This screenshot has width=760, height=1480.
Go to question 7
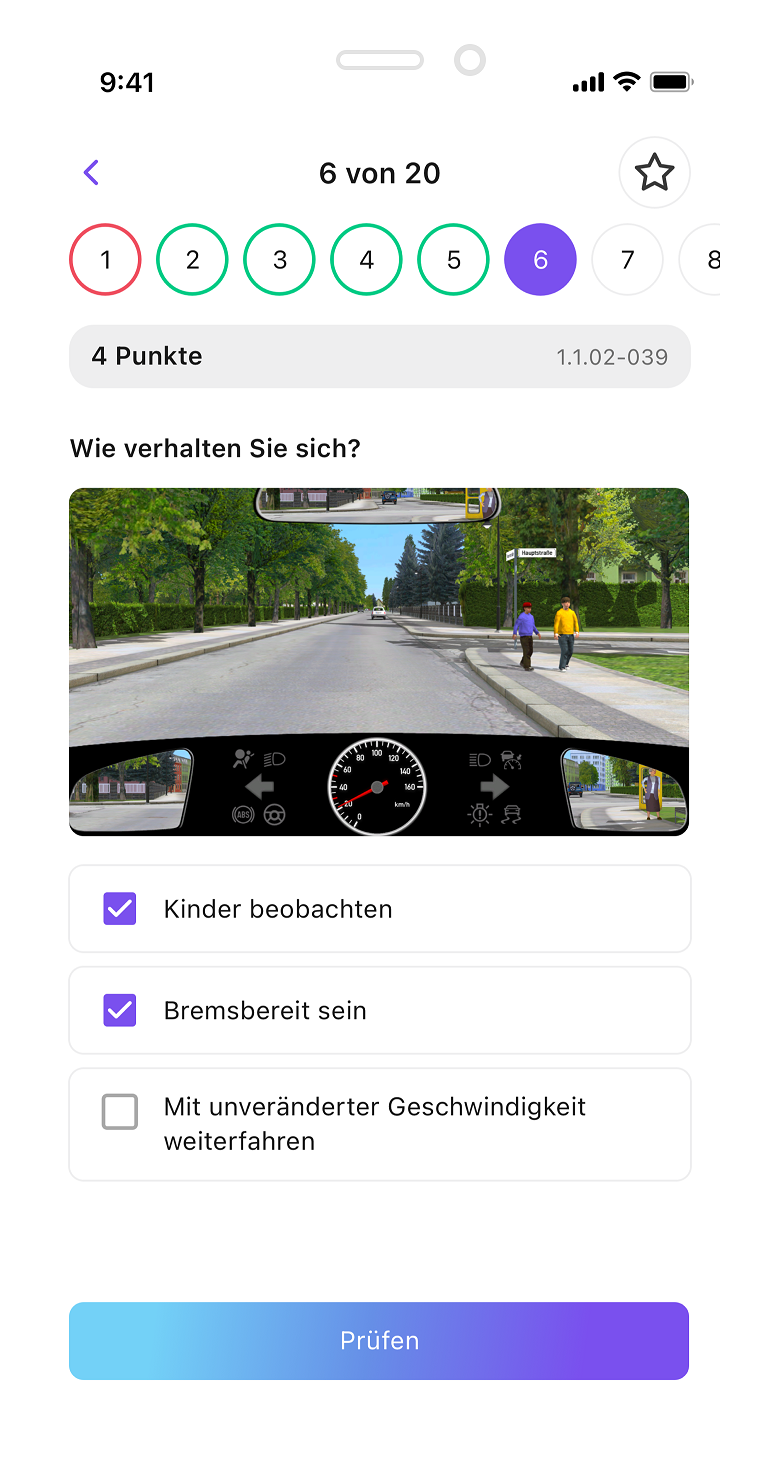coord(627,260)
